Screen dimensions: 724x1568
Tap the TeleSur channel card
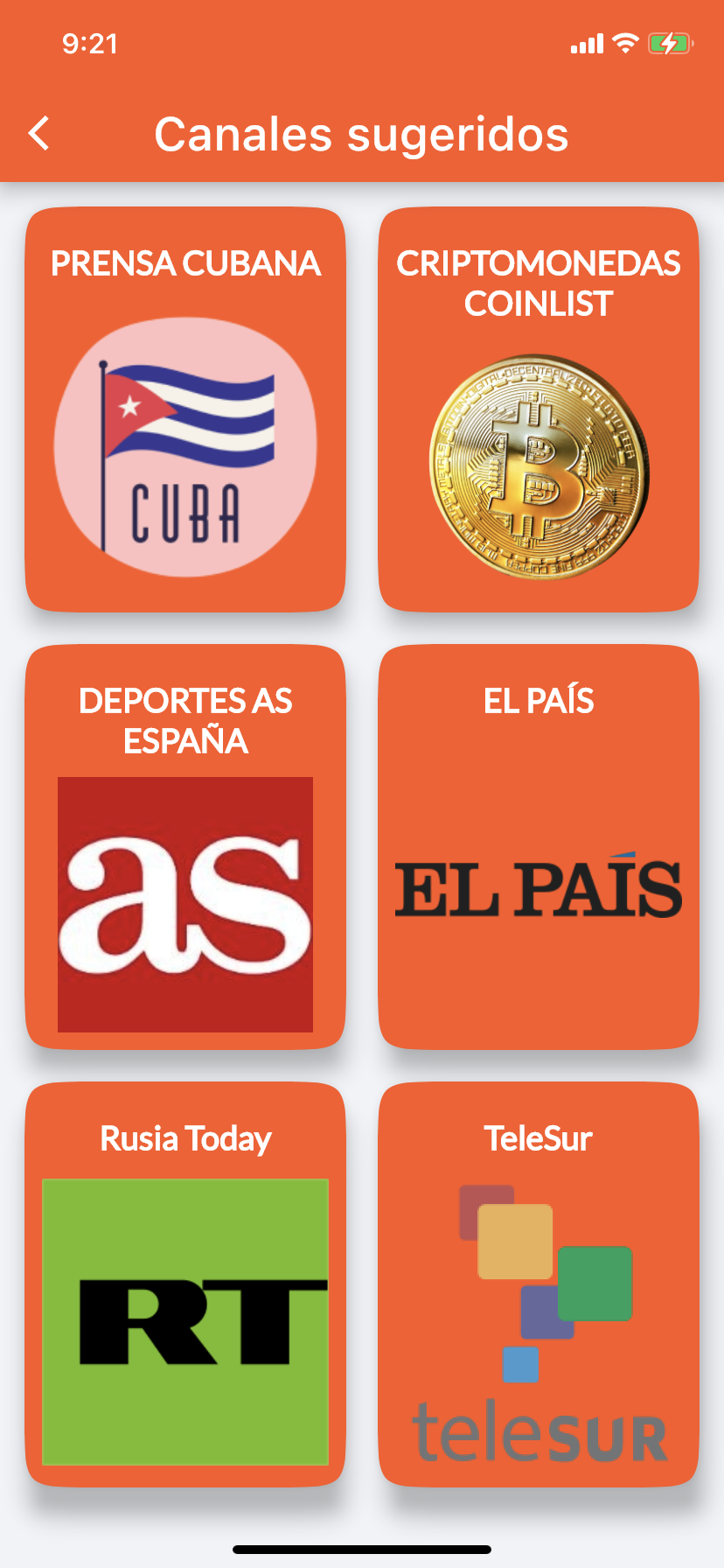[539, 1284]
